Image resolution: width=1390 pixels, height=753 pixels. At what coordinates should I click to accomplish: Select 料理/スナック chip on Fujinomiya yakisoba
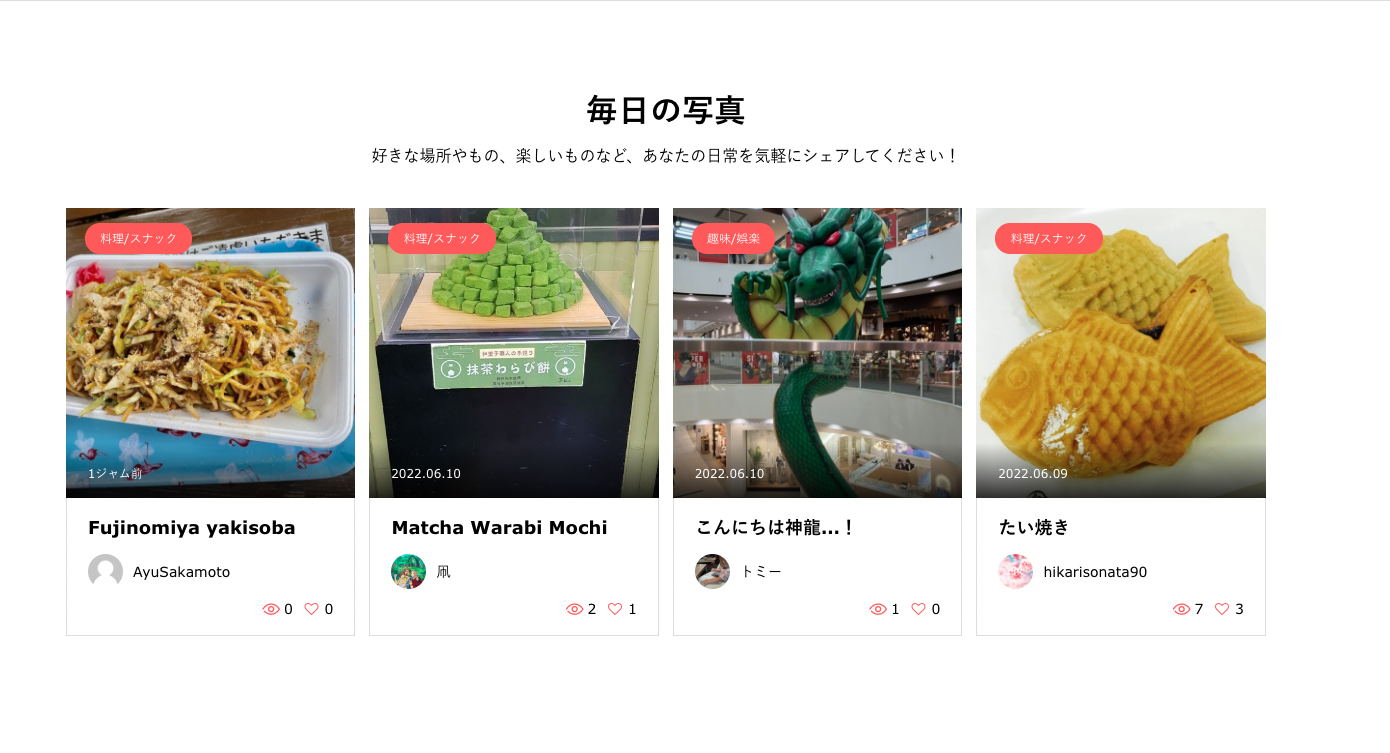138,238
